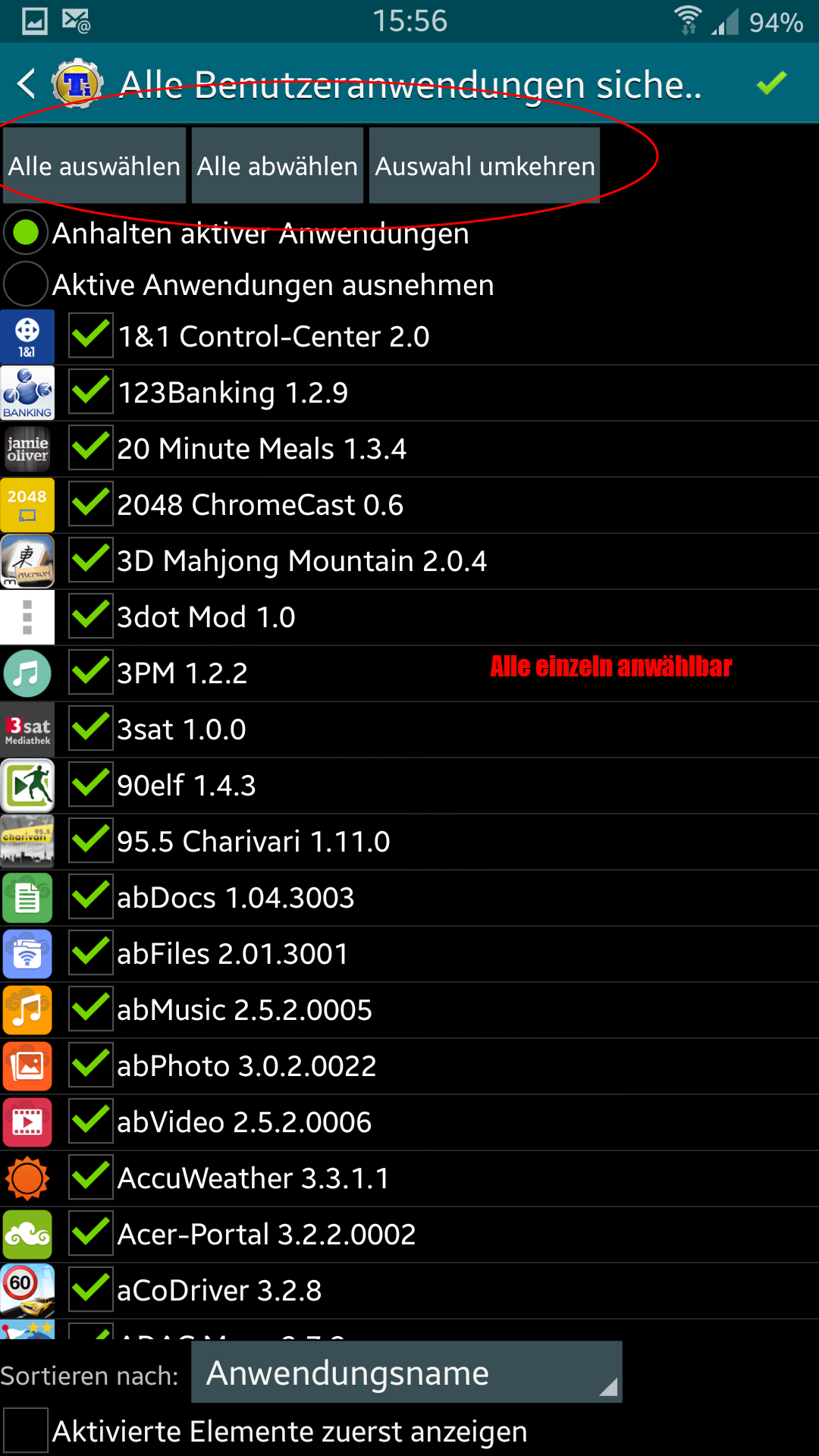Toggle the abMusic 2.5.2.0005 checkbox

tap(91, 1009)
